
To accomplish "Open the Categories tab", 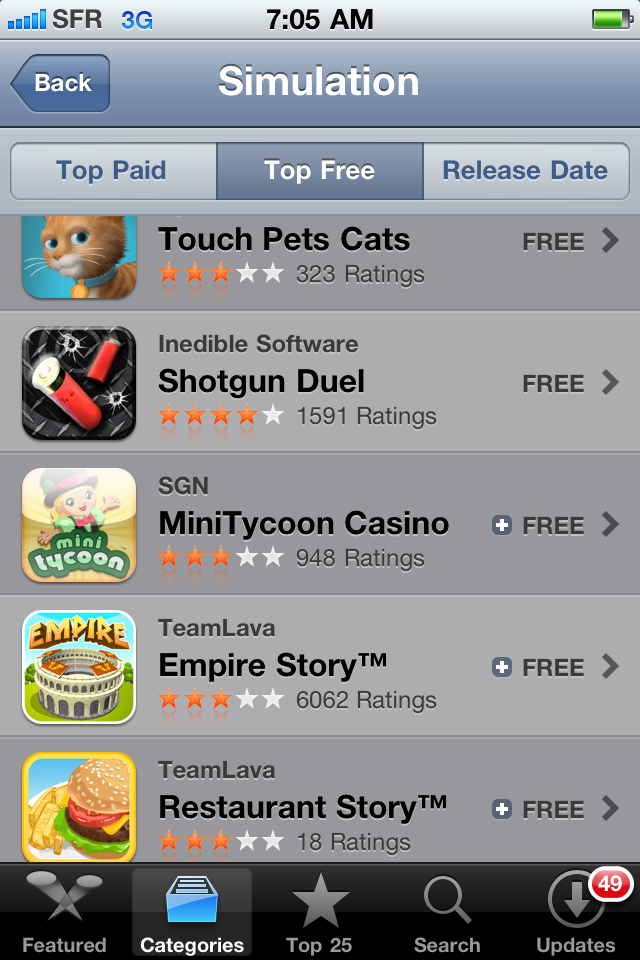I will pos(192,913).
